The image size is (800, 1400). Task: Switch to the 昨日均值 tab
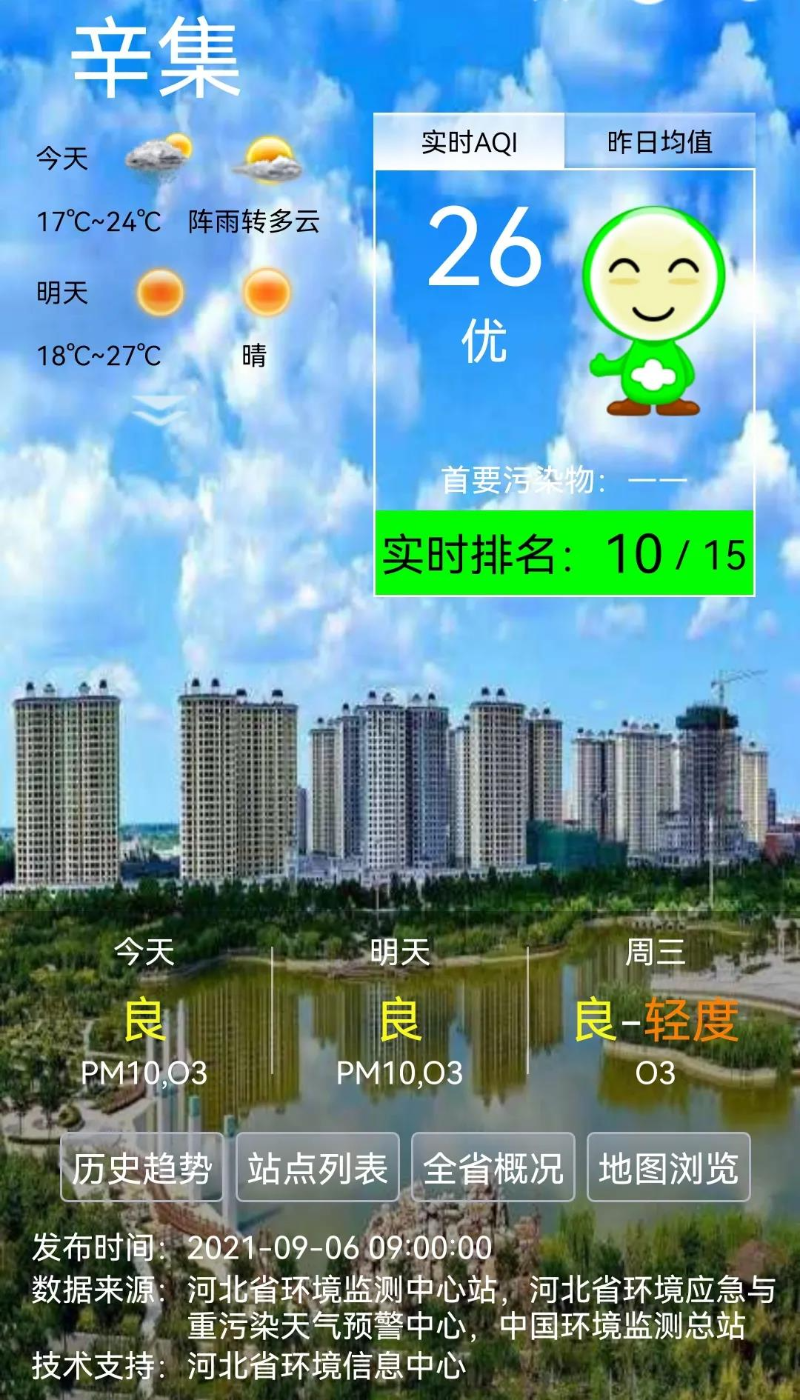pyautogui.click(x=659, y=141)
